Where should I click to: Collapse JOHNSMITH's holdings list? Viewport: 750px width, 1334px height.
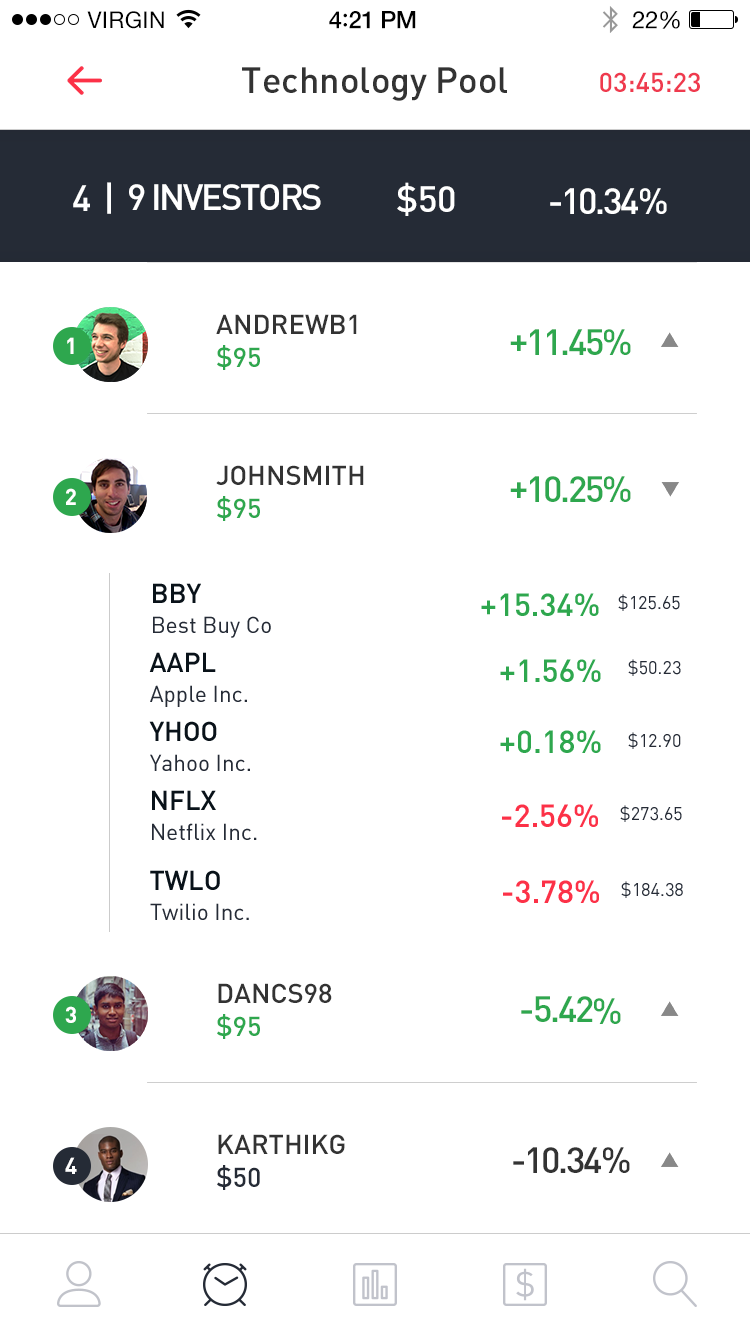[670, 489]
